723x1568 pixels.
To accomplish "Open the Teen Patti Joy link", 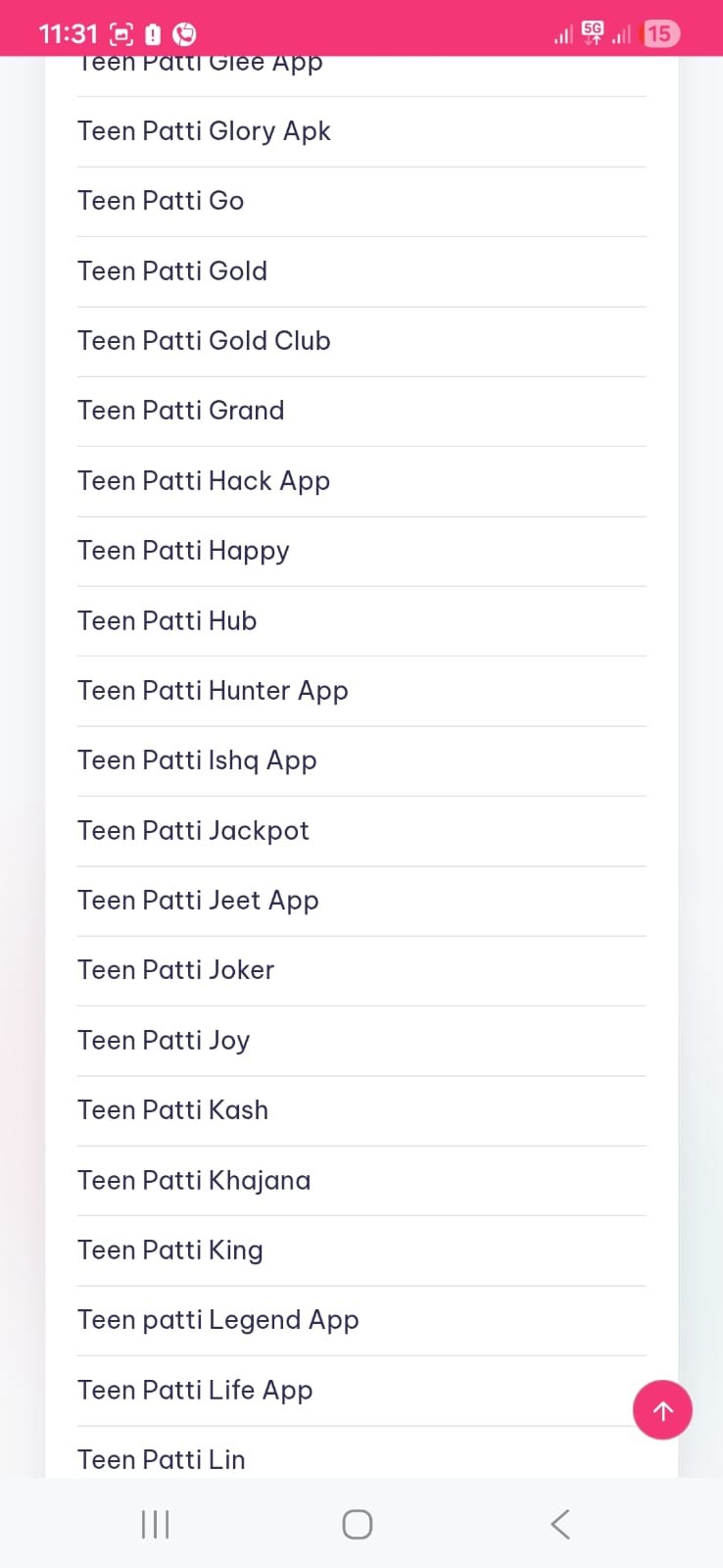I will (164, 1041).
